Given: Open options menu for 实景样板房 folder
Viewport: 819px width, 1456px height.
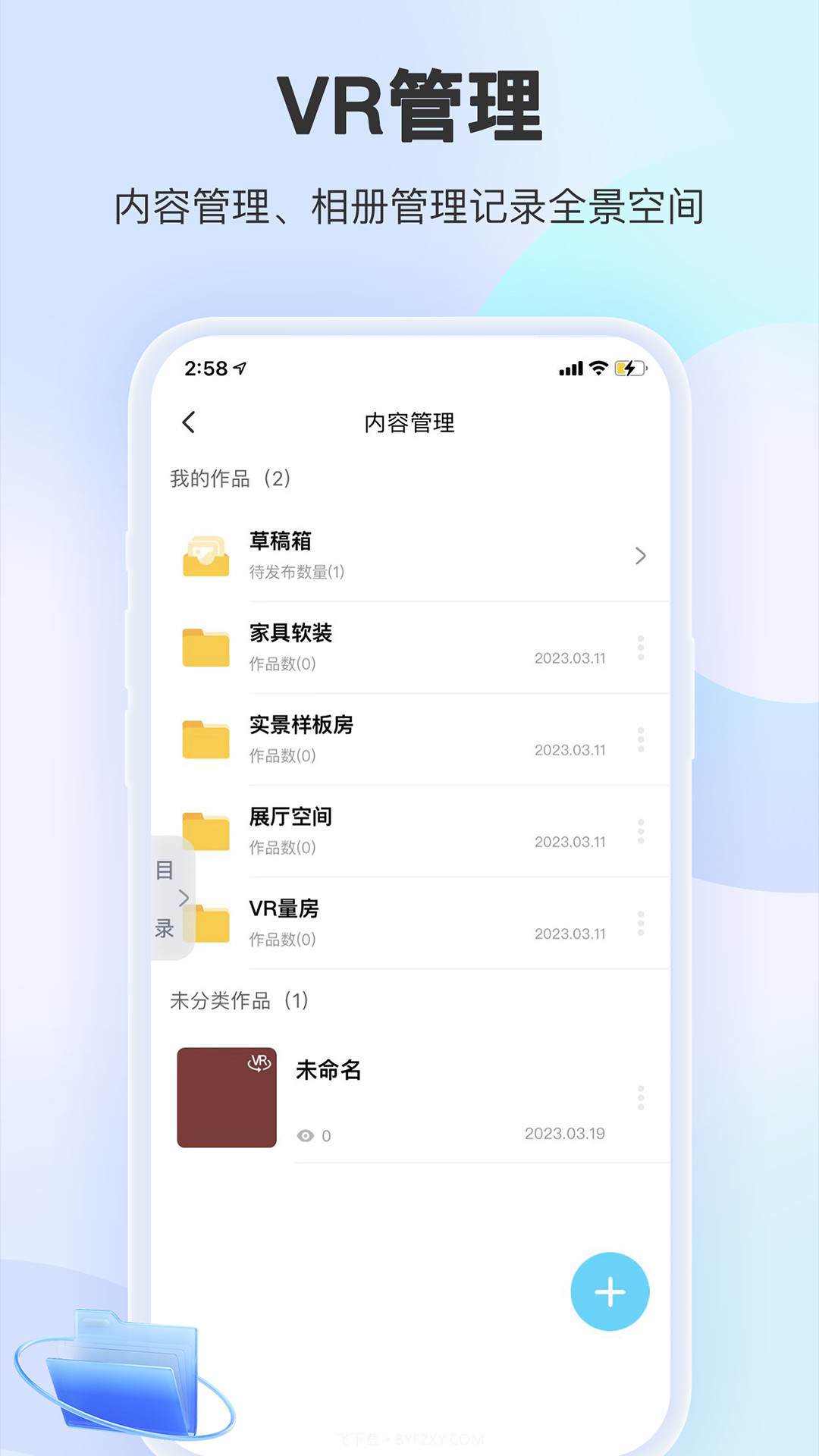Looking at the screenshot, I should pyautogui.click(x=641, y=739).
